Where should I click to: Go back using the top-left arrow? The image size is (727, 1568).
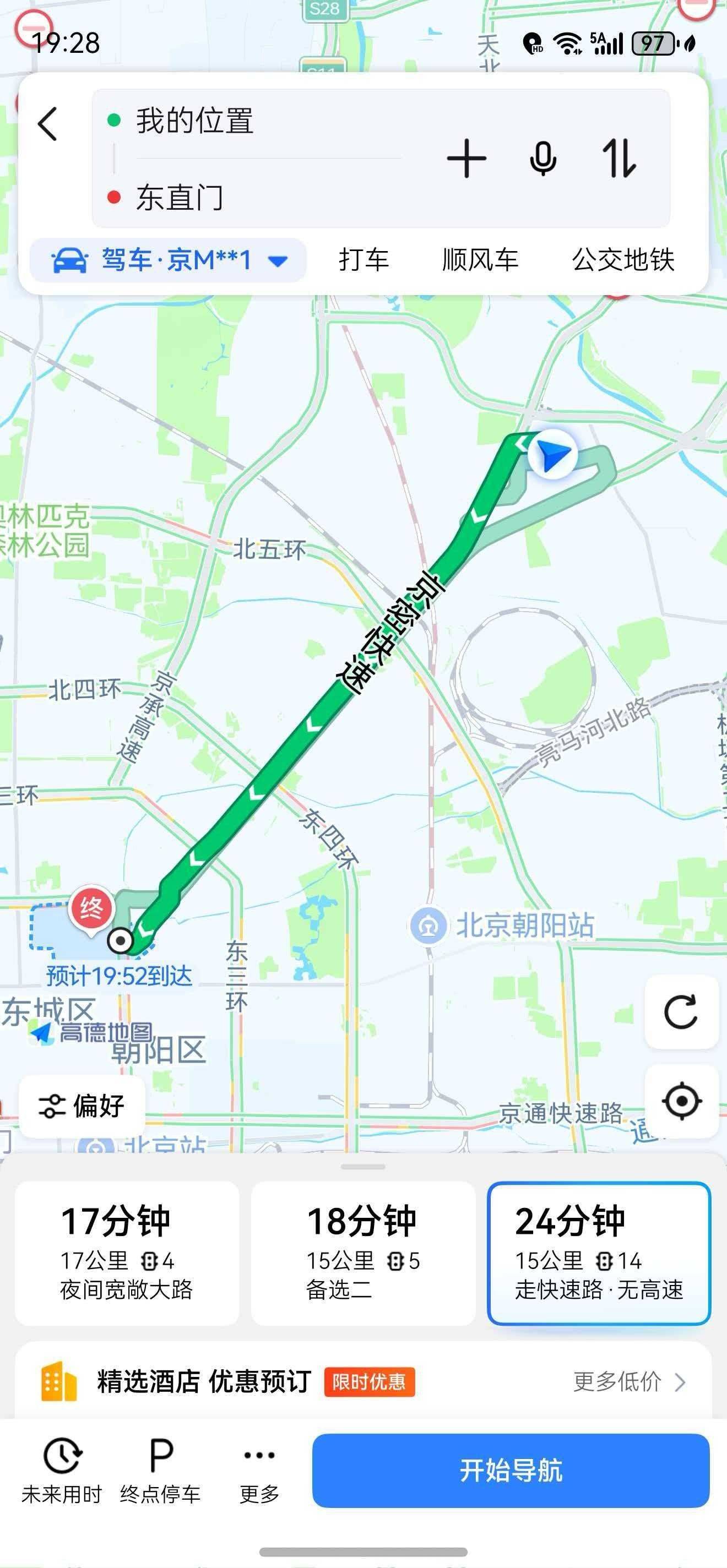pos(47,124)
